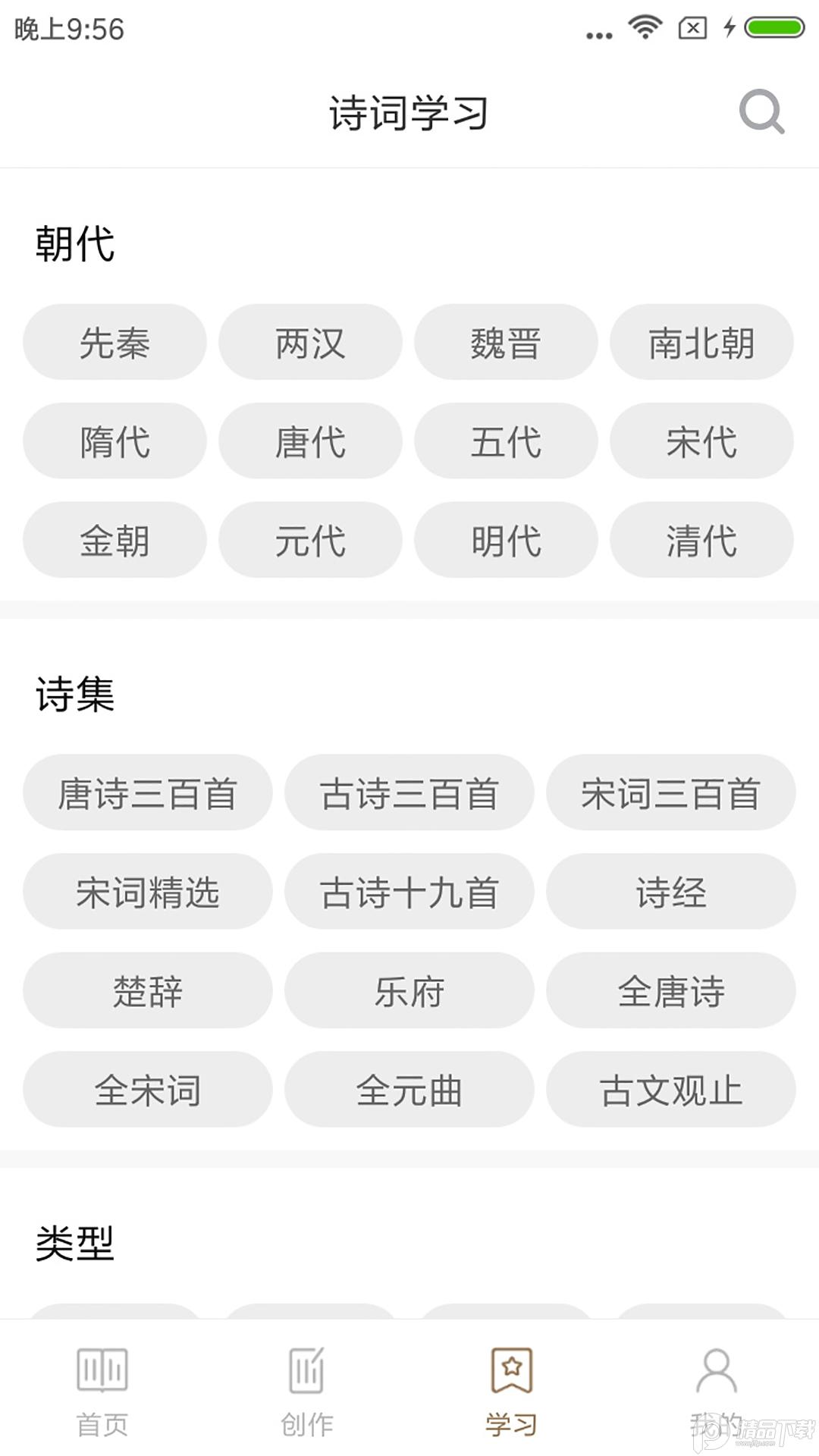Choose the 魏晋 dynasty

click(505, 343)
